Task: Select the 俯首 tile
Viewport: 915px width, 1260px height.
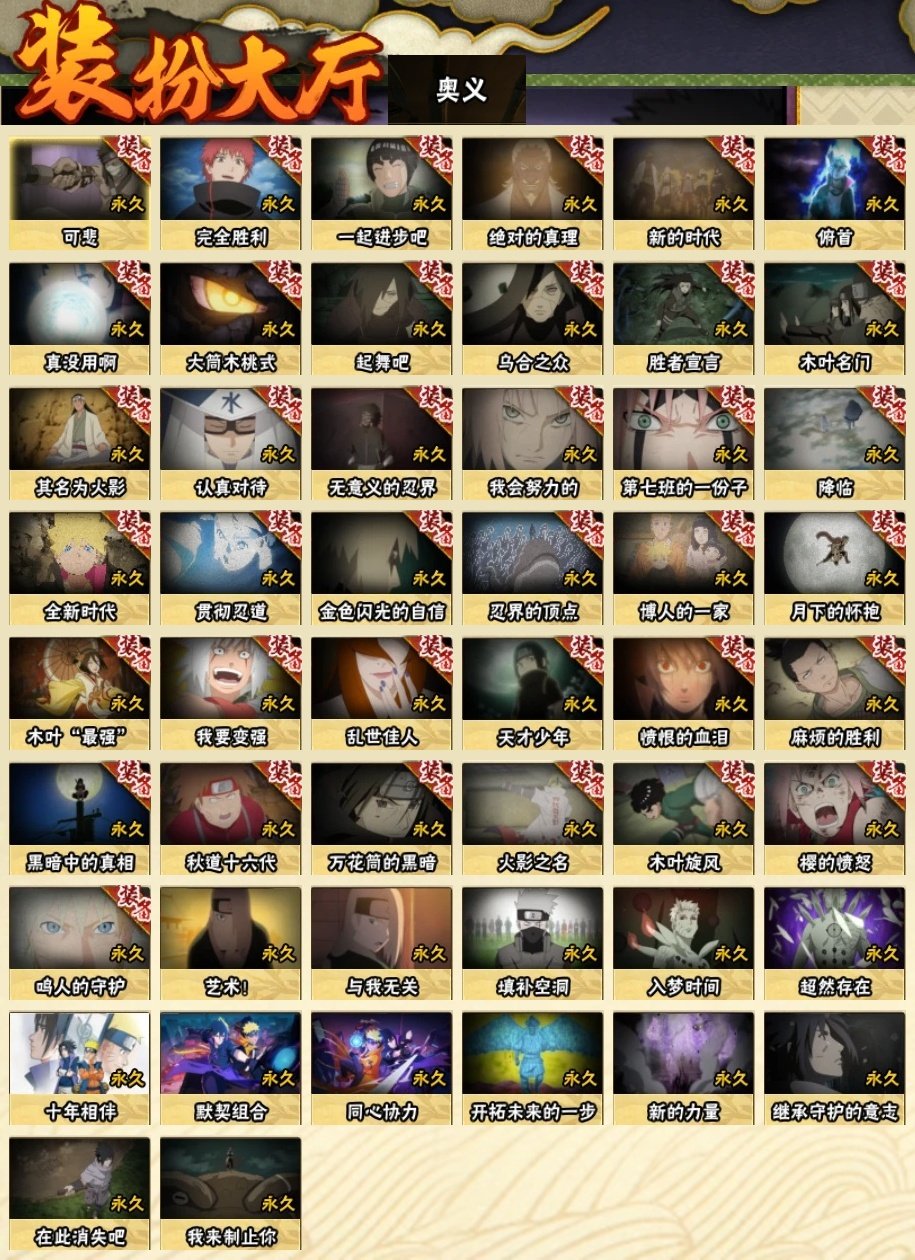Action: 834,194
